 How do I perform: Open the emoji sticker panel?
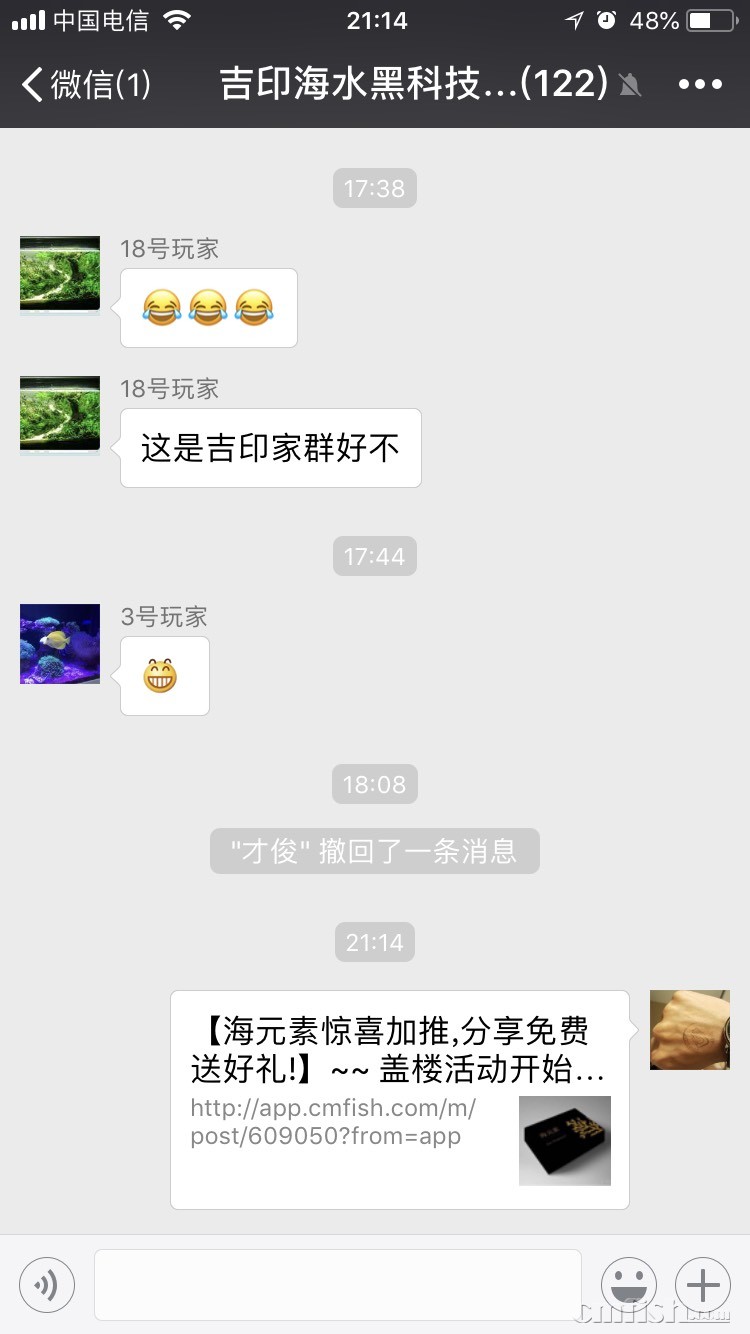628,1284
